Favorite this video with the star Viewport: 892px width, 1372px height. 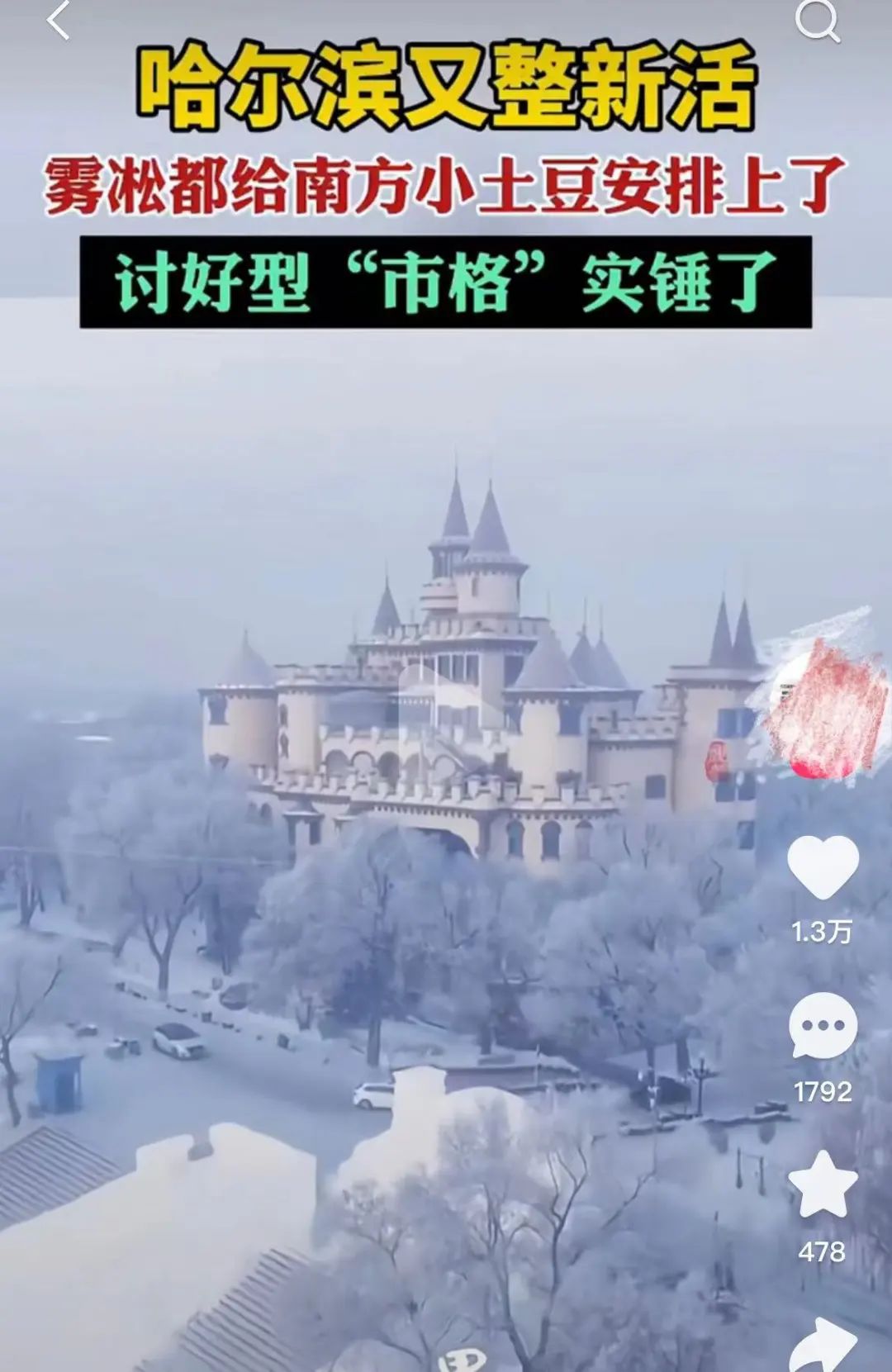coord(823,1184)
